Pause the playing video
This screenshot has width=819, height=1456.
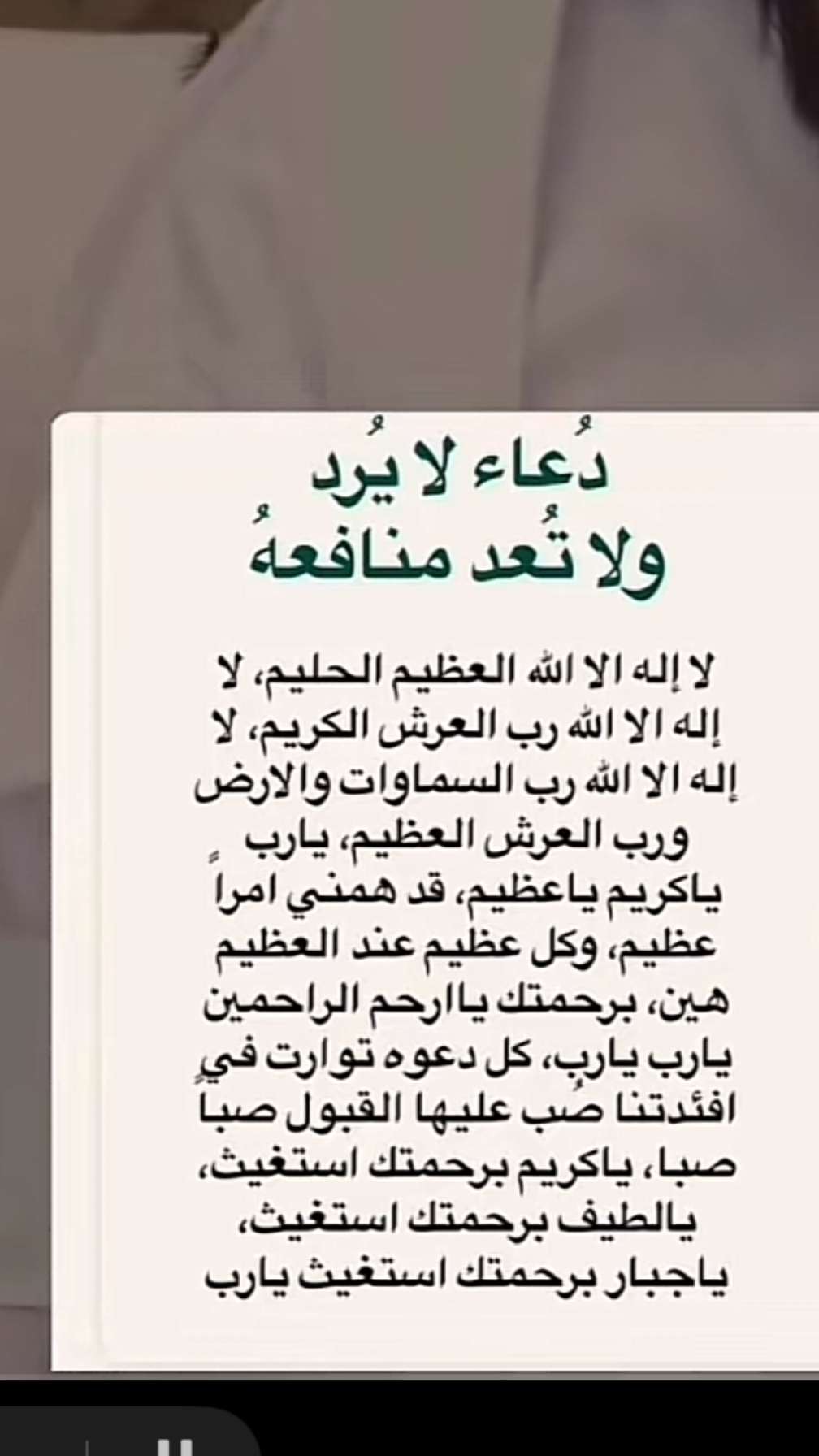(x=175, y=1446)
